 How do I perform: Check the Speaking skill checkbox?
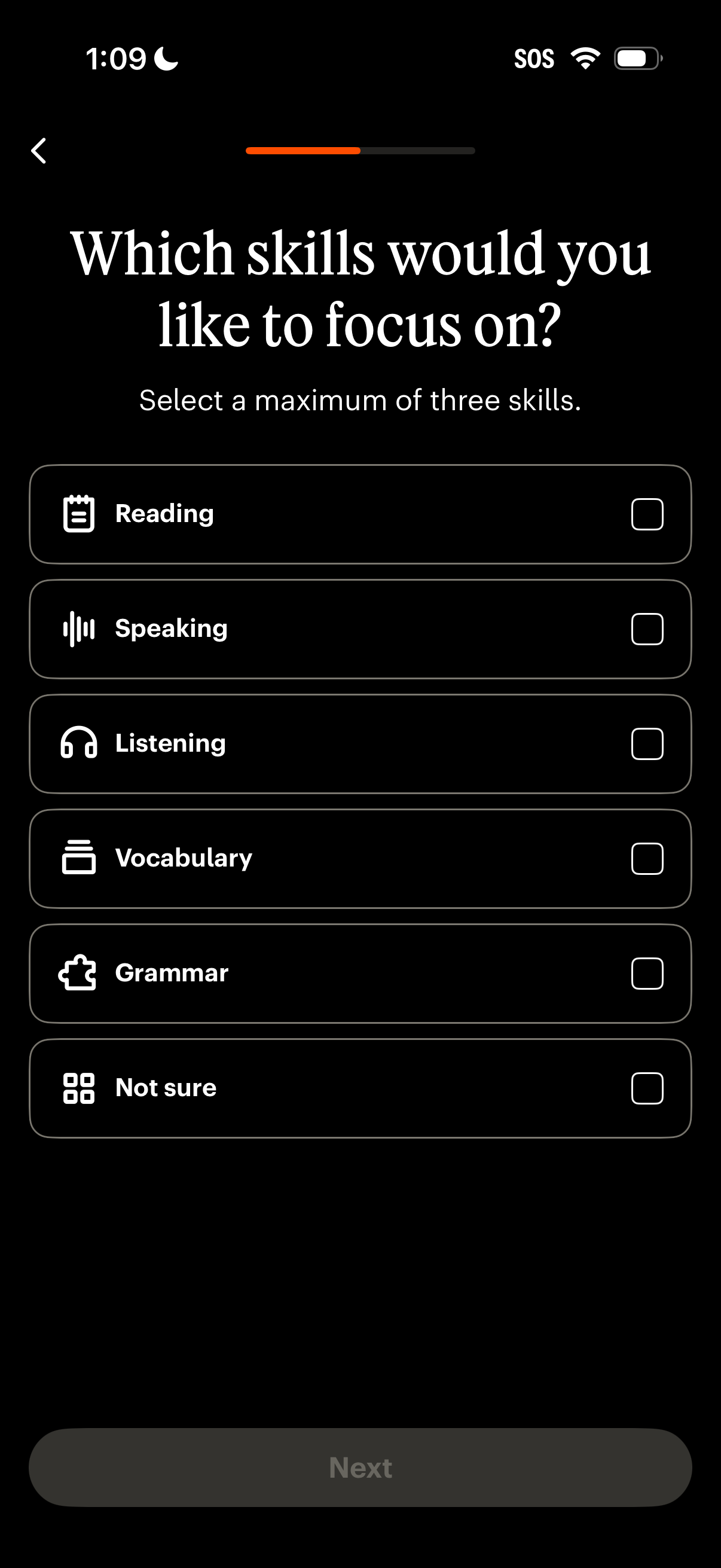click(x=647, y=629)
